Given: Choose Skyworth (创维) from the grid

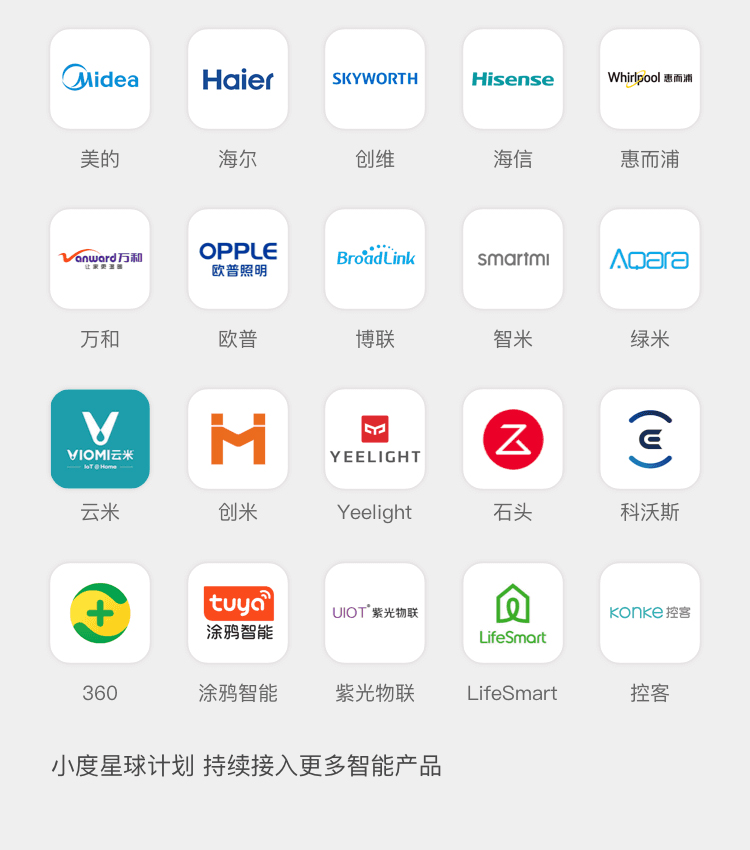Looking at the screenshot, I should (x=375, y=79).
